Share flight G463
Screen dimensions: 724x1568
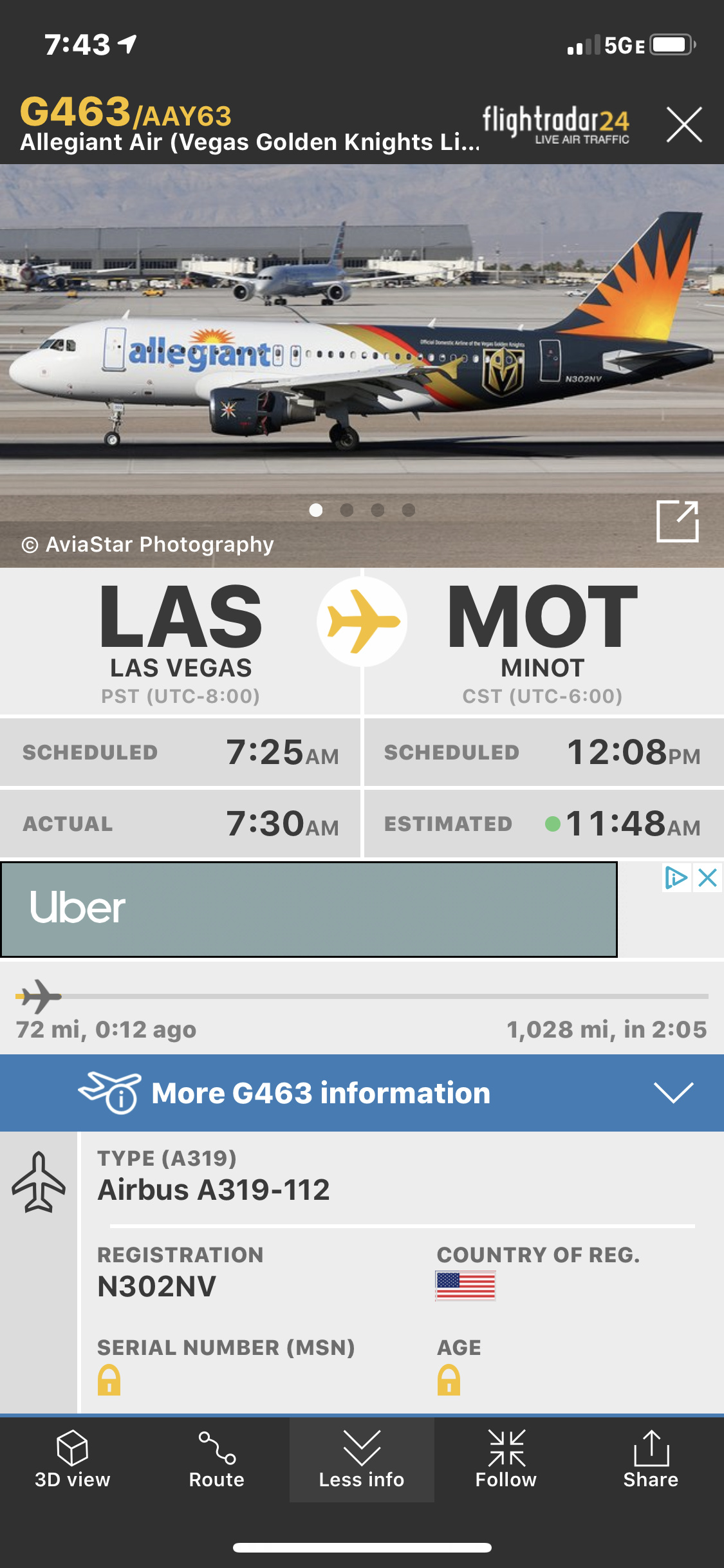point(651,1460)
